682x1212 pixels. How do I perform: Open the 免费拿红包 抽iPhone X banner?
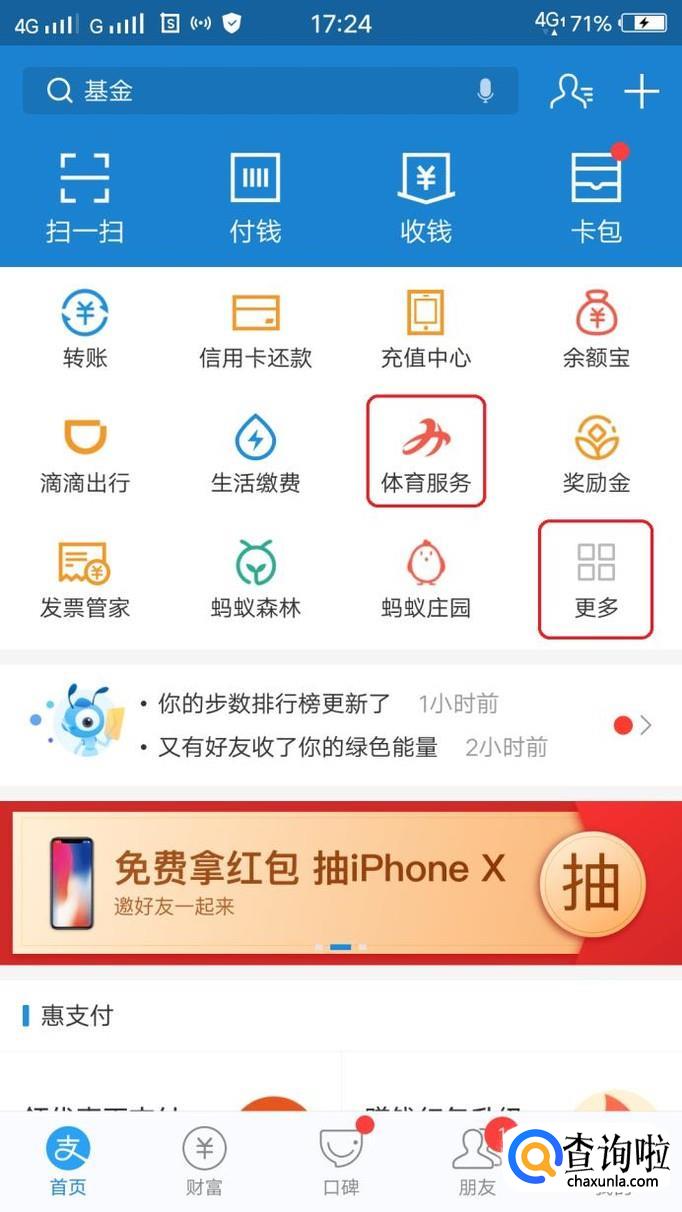coord(340,882)
